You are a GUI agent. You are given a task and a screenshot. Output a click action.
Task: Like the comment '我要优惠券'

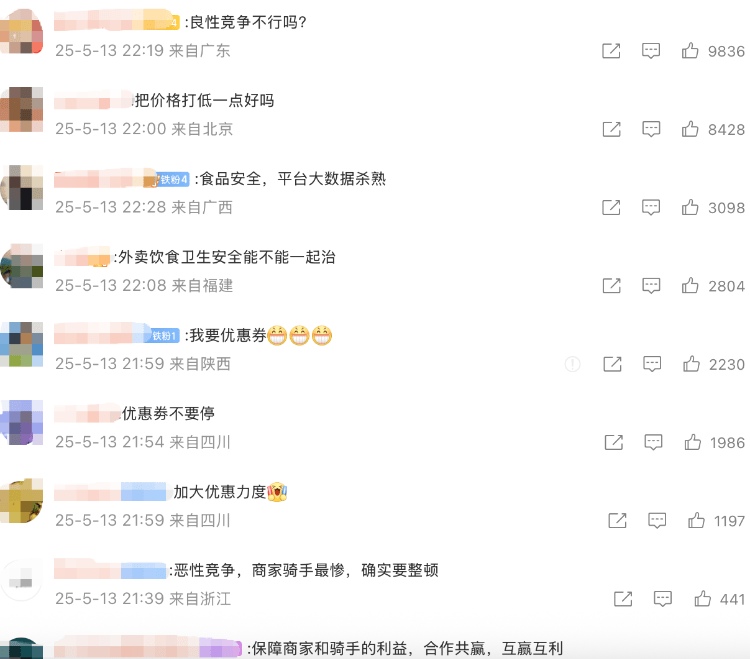tap(690, 364)
